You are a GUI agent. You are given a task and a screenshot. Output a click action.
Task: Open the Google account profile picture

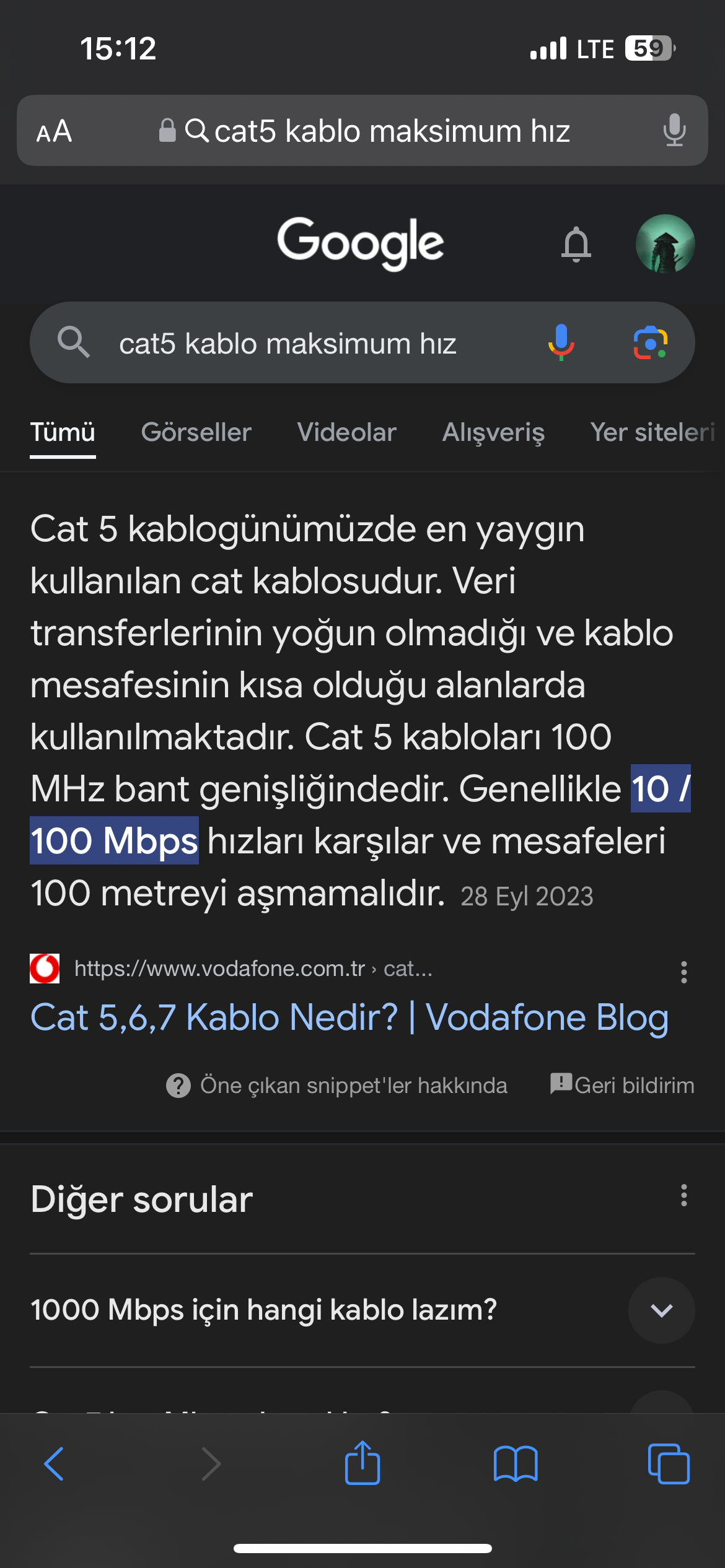(x=665, y=244)
